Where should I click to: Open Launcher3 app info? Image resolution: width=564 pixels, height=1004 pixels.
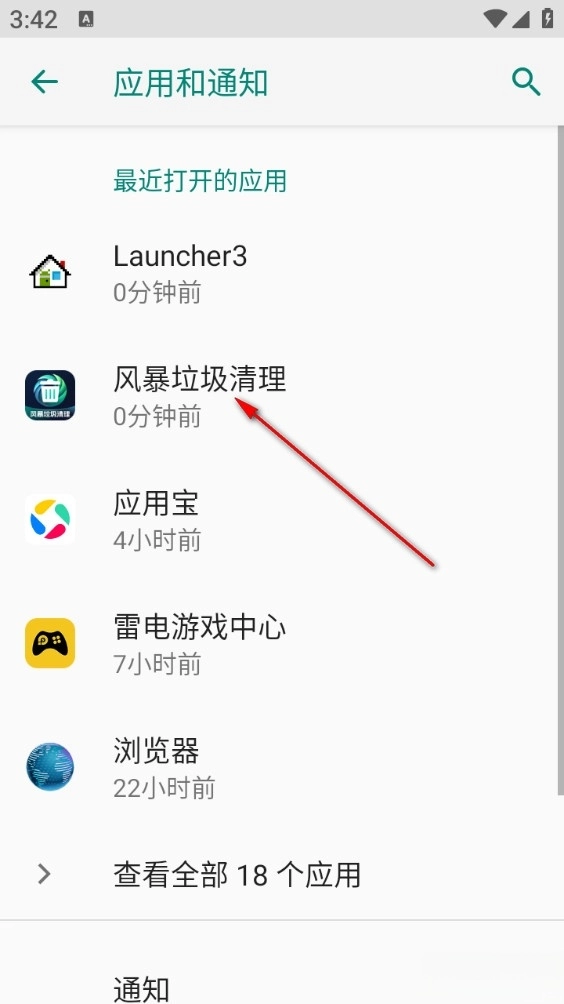pyautogui.click(x=282, y=273)
